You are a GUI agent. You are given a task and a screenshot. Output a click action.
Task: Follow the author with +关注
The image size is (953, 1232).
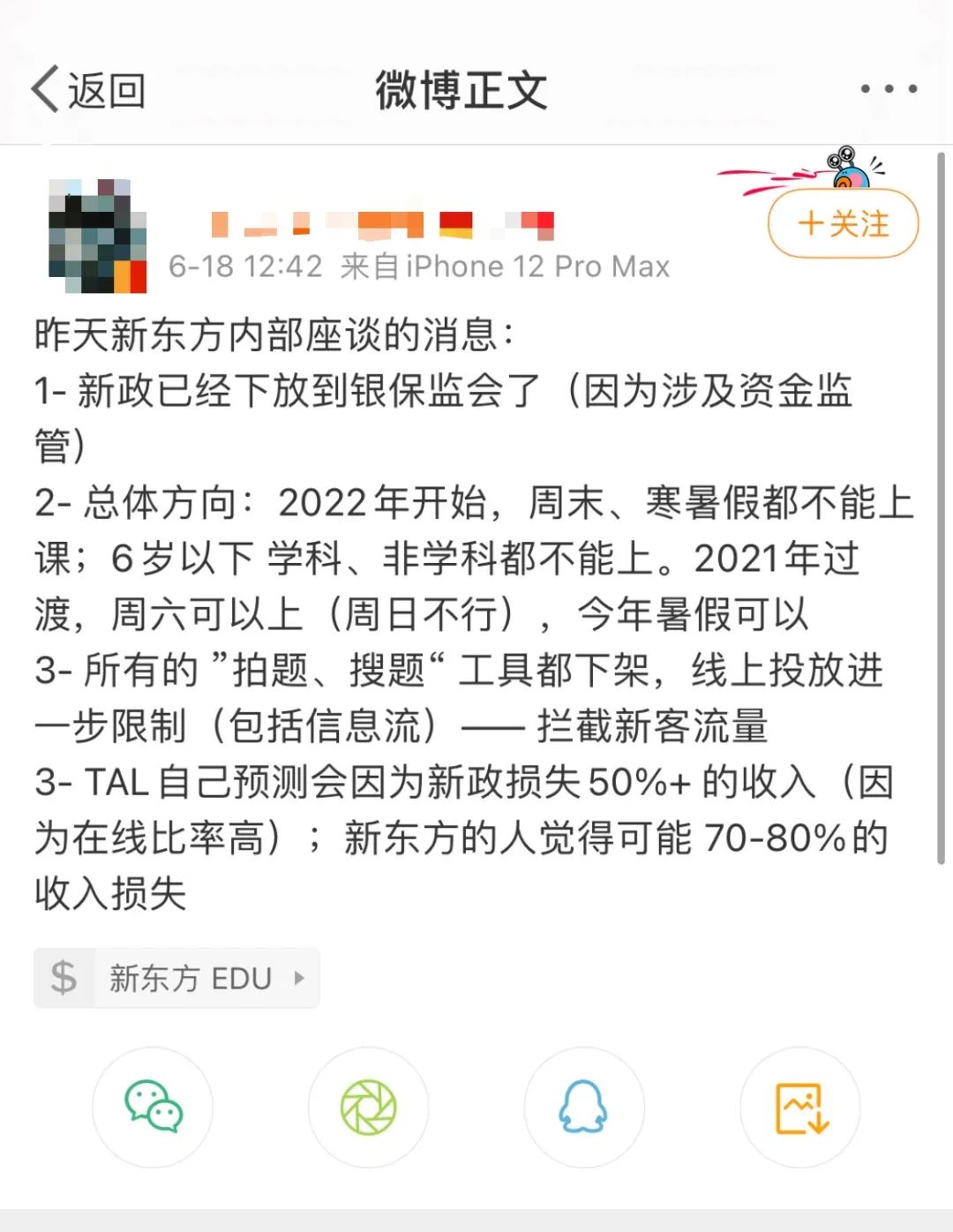[x=843, y=223]
